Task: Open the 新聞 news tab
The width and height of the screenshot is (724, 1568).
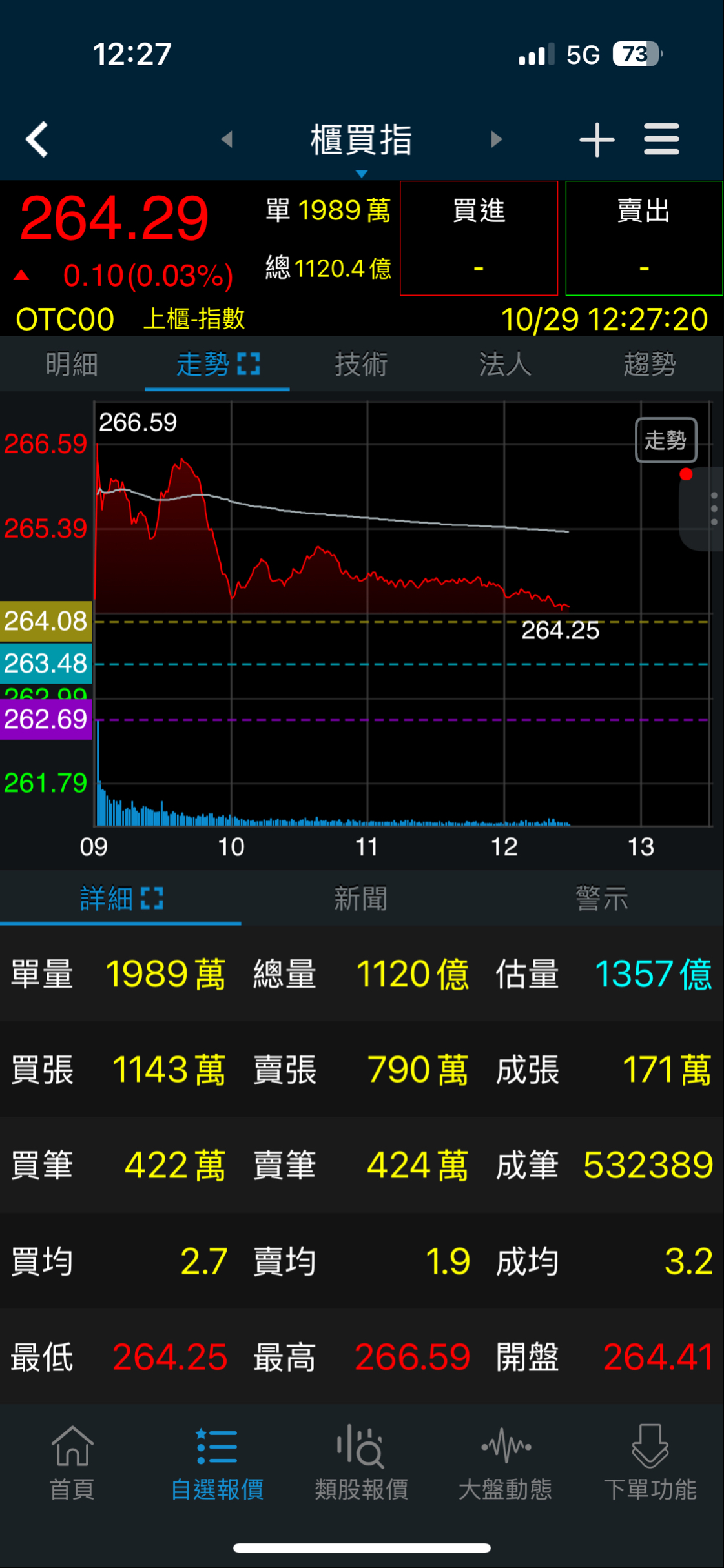Action: click(360, 898)
